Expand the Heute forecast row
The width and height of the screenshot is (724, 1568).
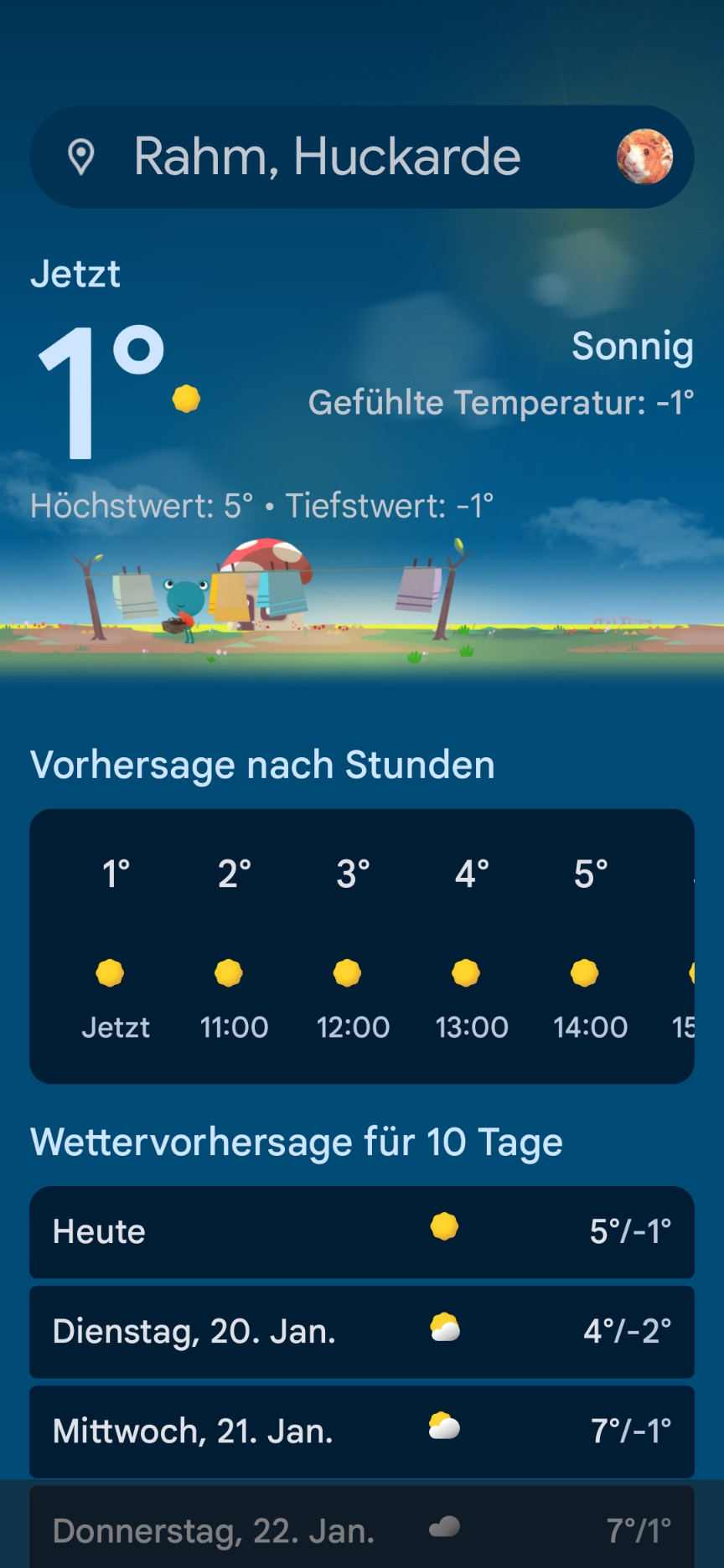(362, 1231)
